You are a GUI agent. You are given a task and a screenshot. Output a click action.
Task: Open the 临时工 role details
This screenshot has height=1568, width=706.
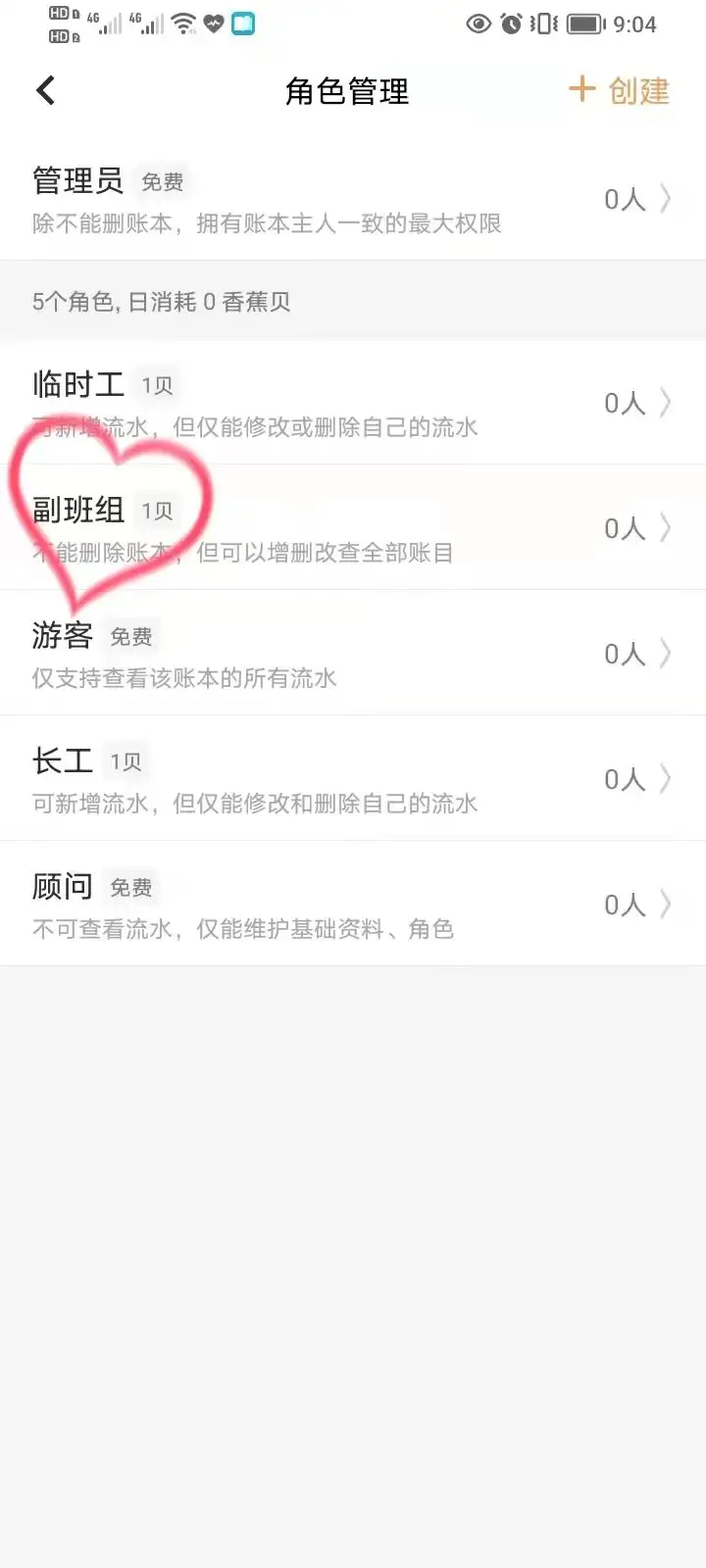click(353, 404)
